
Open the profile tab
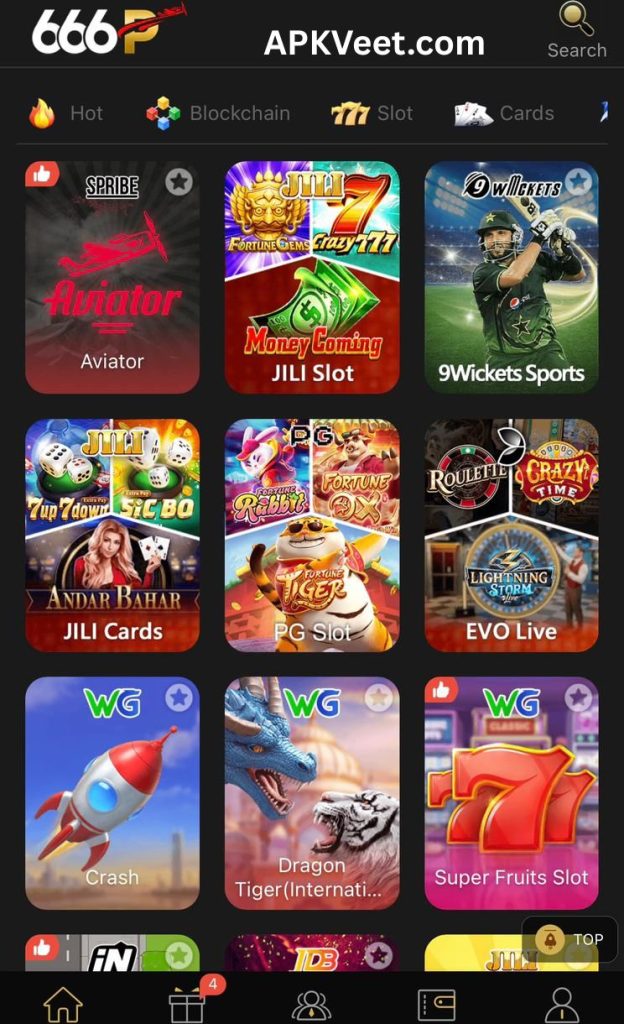pos(561,1003)
